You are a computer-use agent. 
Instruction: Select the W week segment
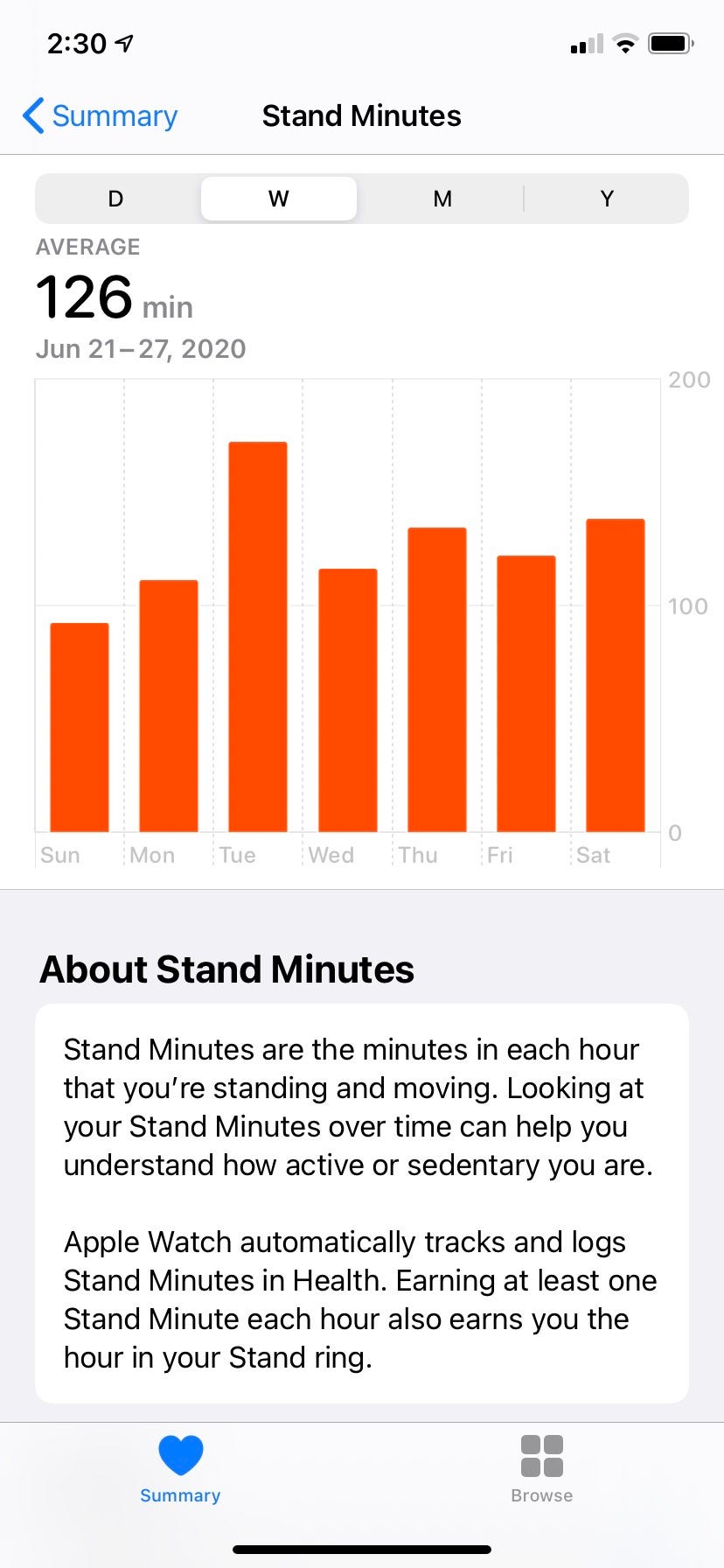pyautogui.click(x=278, y=199)
